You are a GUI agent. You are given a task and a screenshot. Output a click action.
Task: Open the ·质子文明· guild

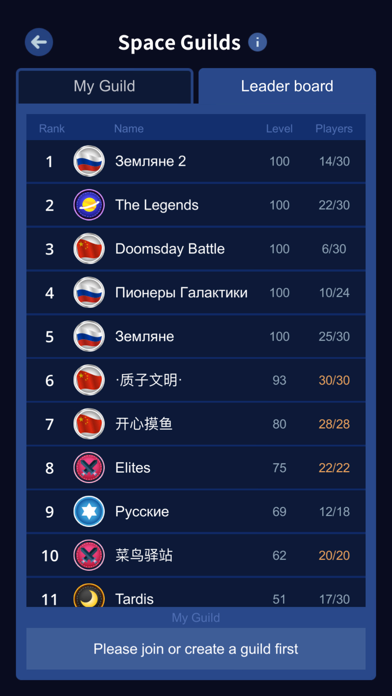click(x=196, y=380)
